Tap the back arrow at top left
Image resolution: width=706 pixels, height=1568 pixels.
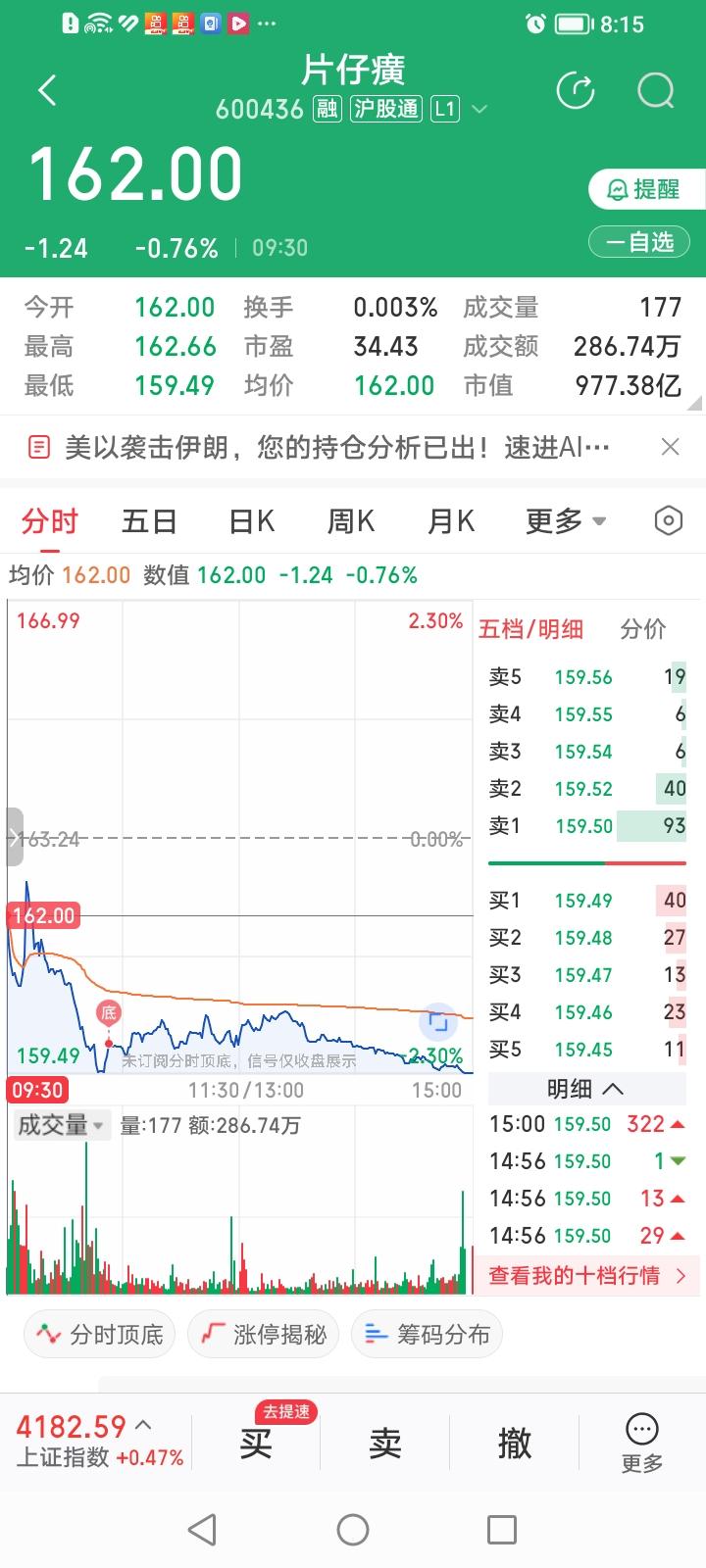pos(45,89)
